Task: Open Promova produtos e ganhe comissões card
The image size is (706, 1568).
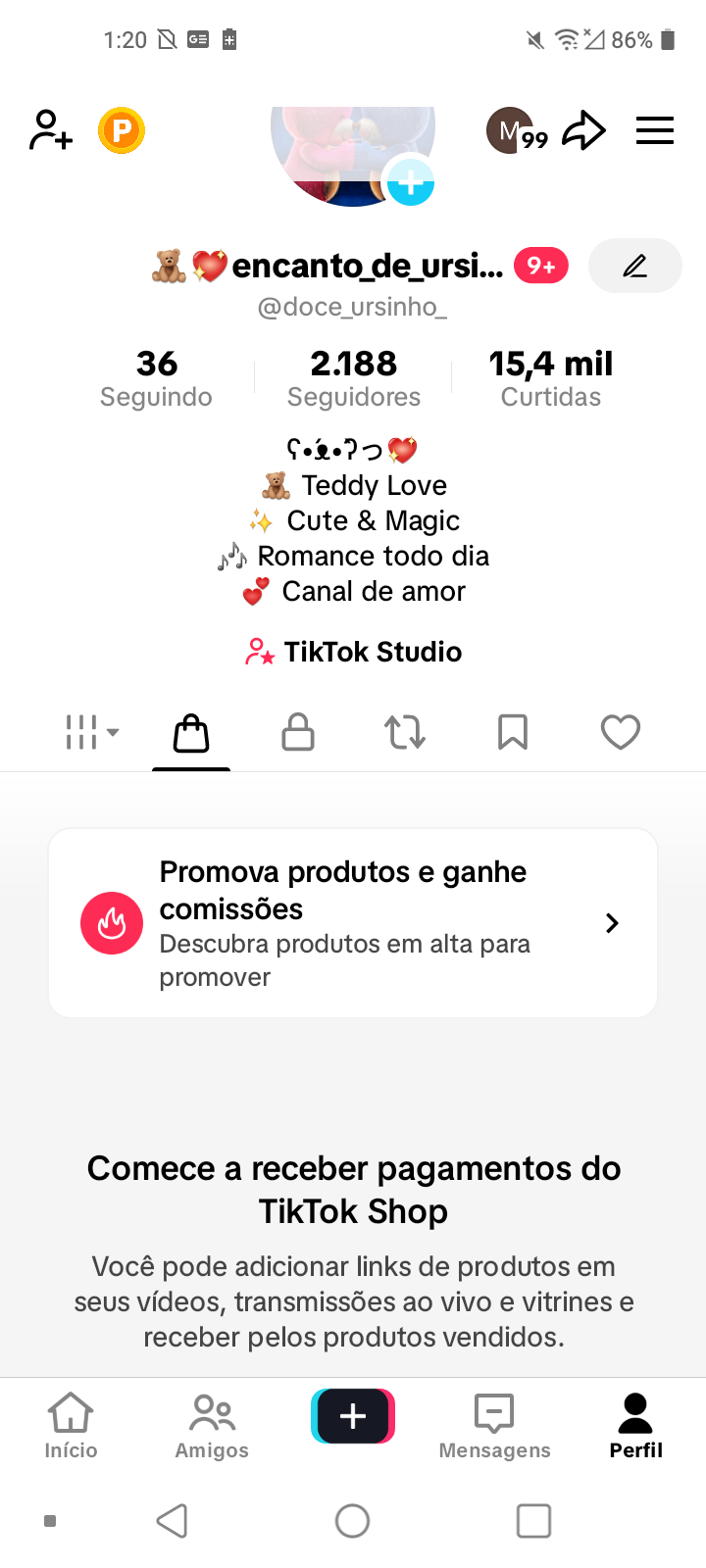Action: (353, 923)
